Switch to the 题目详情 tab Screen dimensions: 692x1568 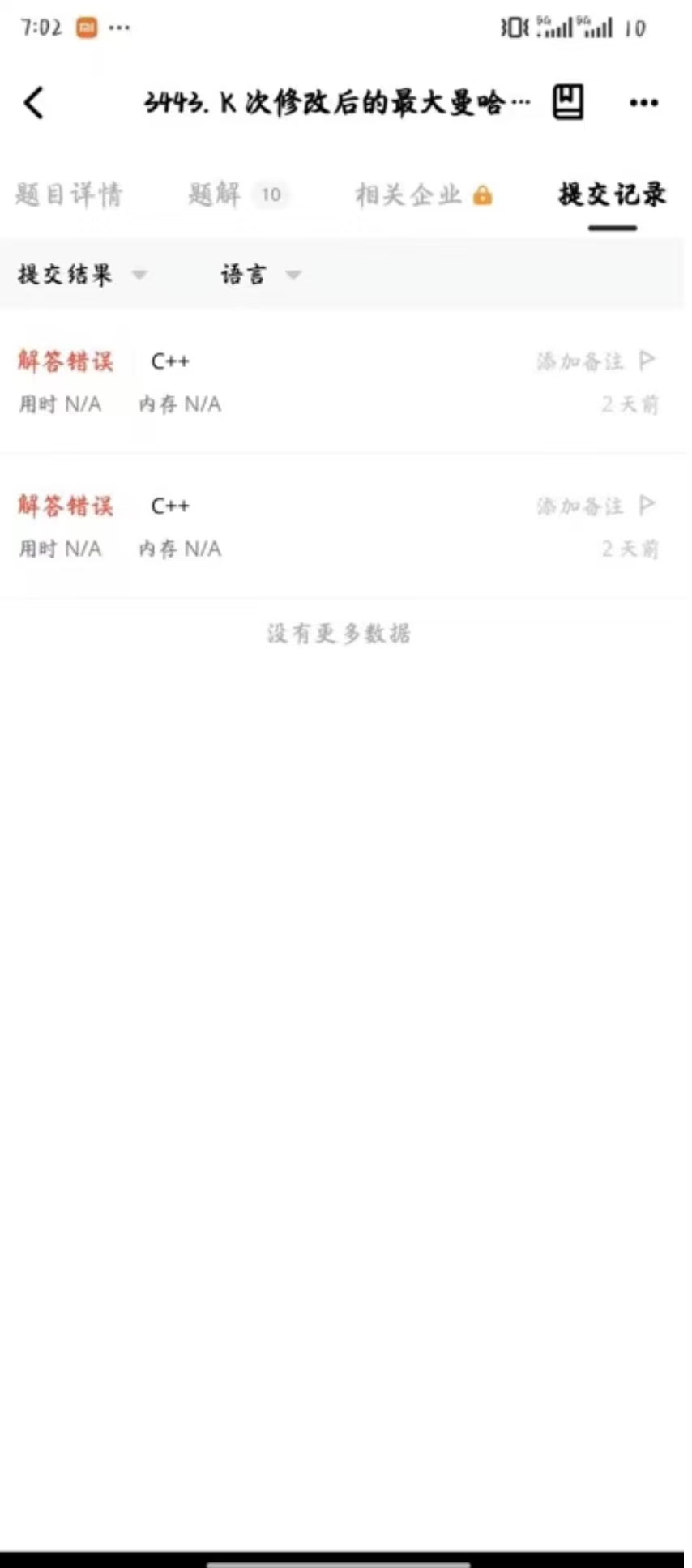(x=69, y=194)
